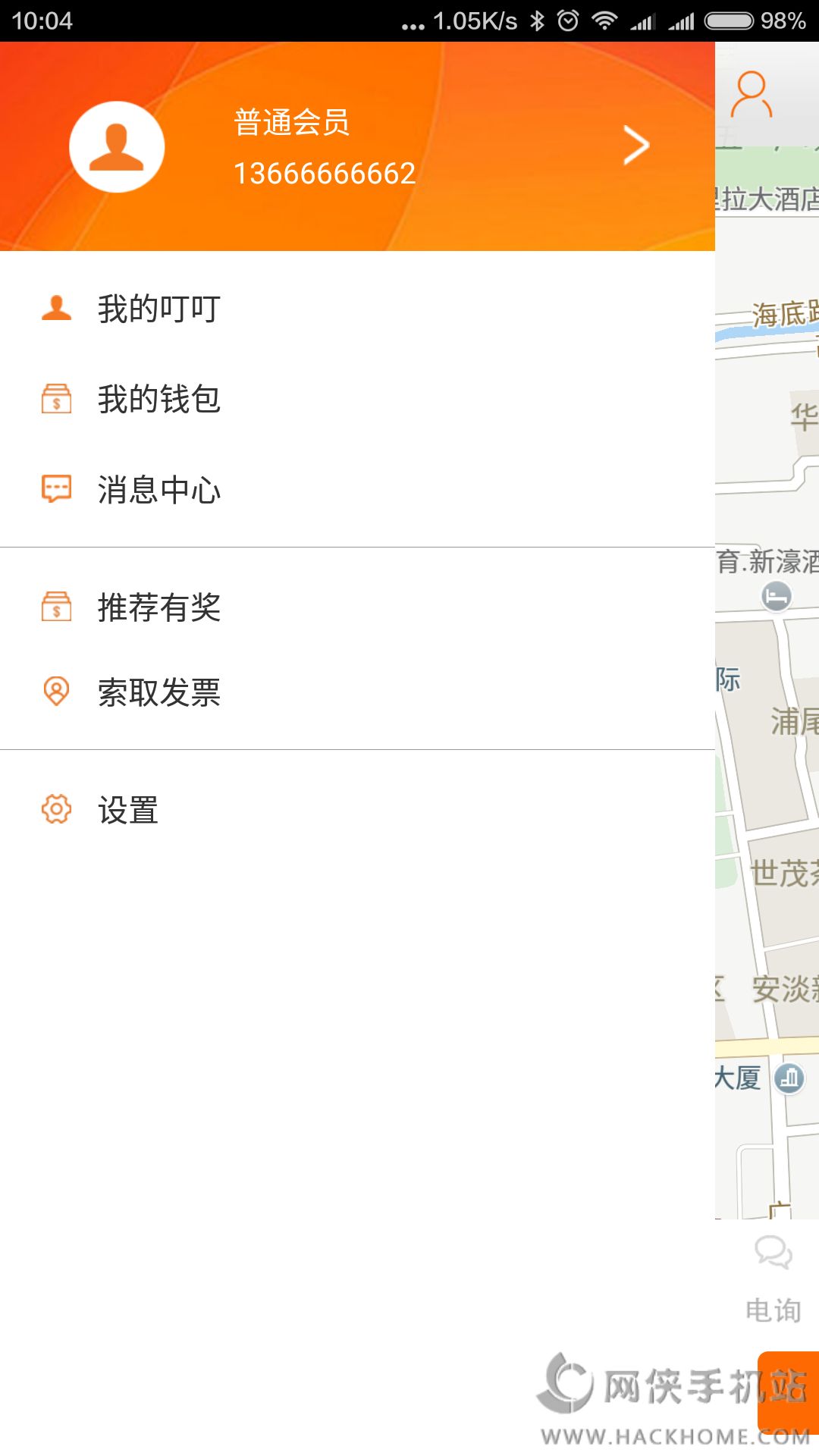Viewport: 819px width, 1456px height.
Task: Open 我的叮叮
Action: click(x=159, y=309)
